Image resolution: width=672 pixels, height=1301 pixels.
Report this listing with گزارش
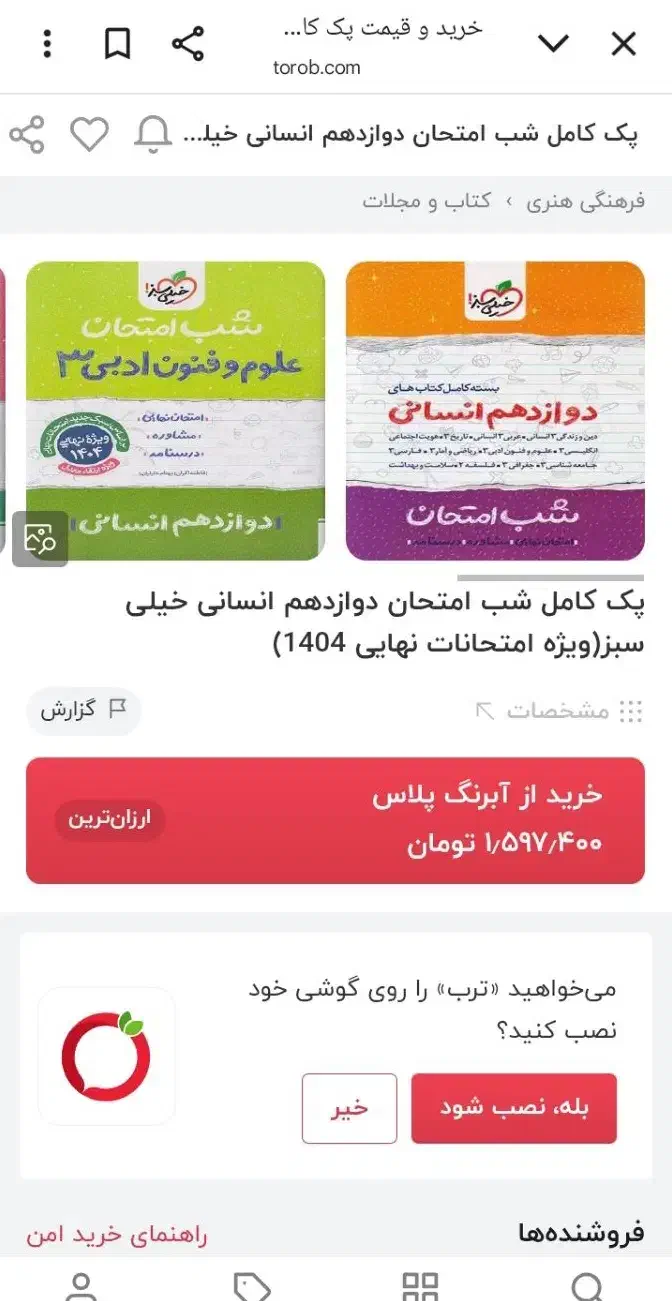[x=83, y=711]
